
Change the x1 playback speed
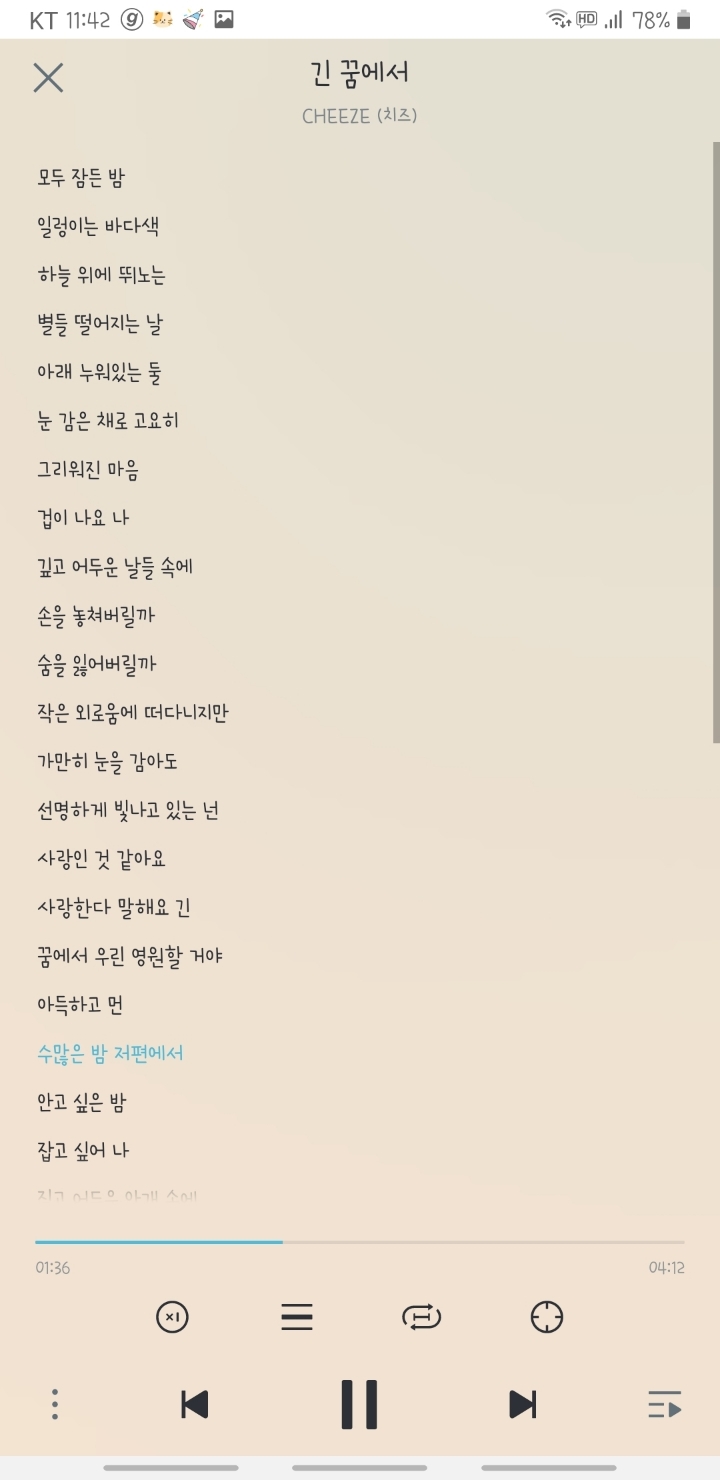point(173,1317)
